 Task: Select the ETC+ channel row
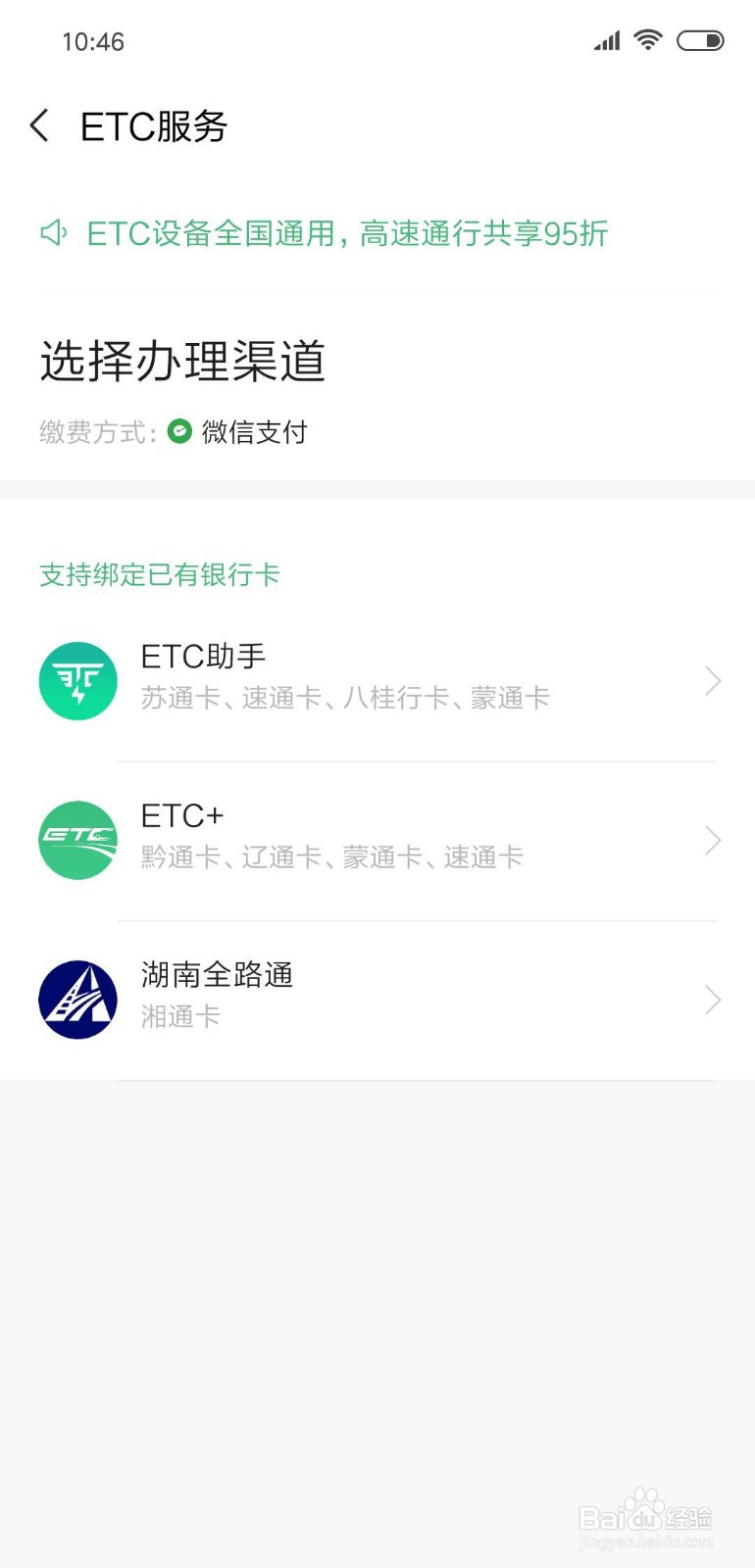point(377,841)
